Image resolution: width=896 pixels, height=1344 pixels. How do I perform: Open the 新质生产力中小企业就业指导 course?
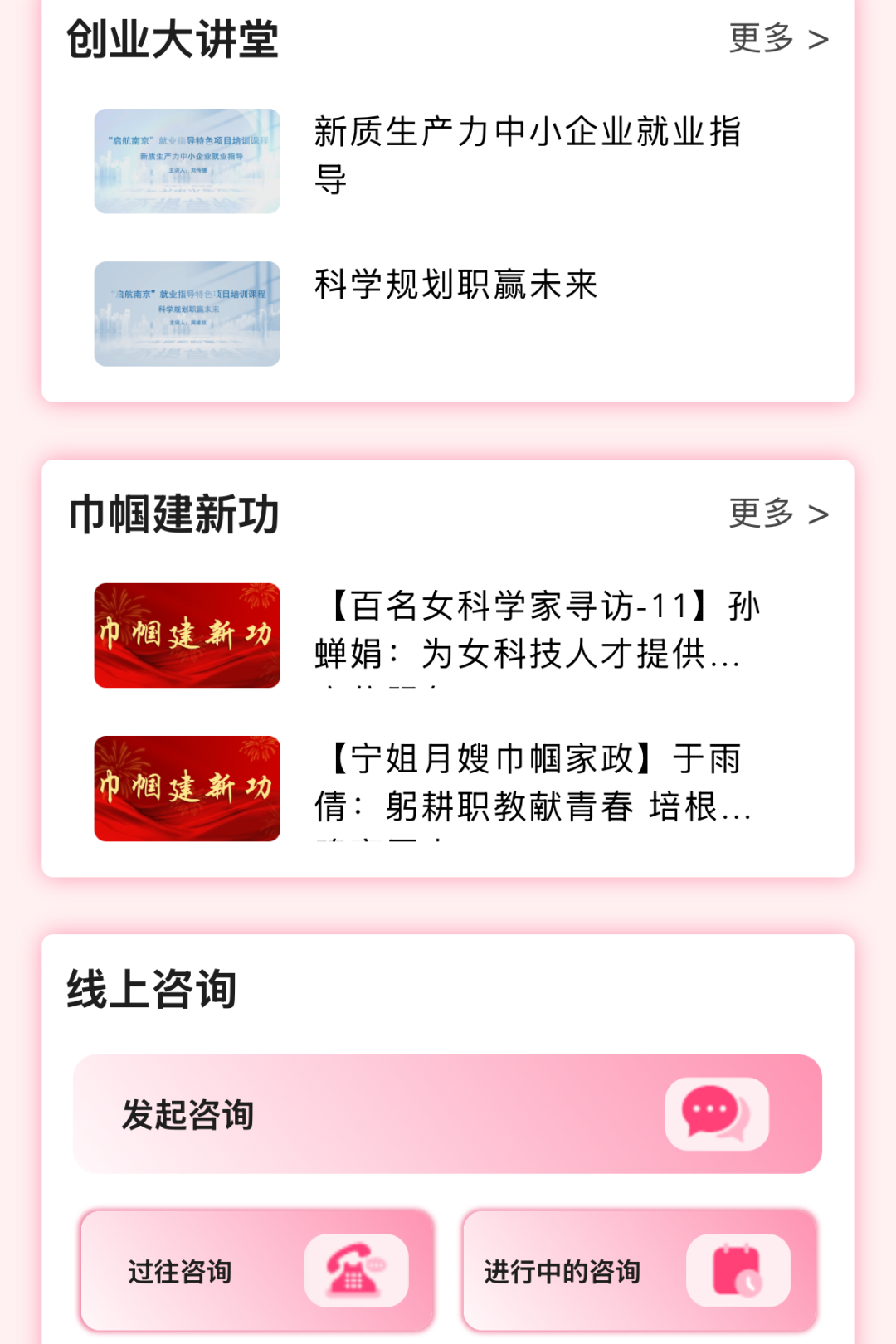(528, 155)
